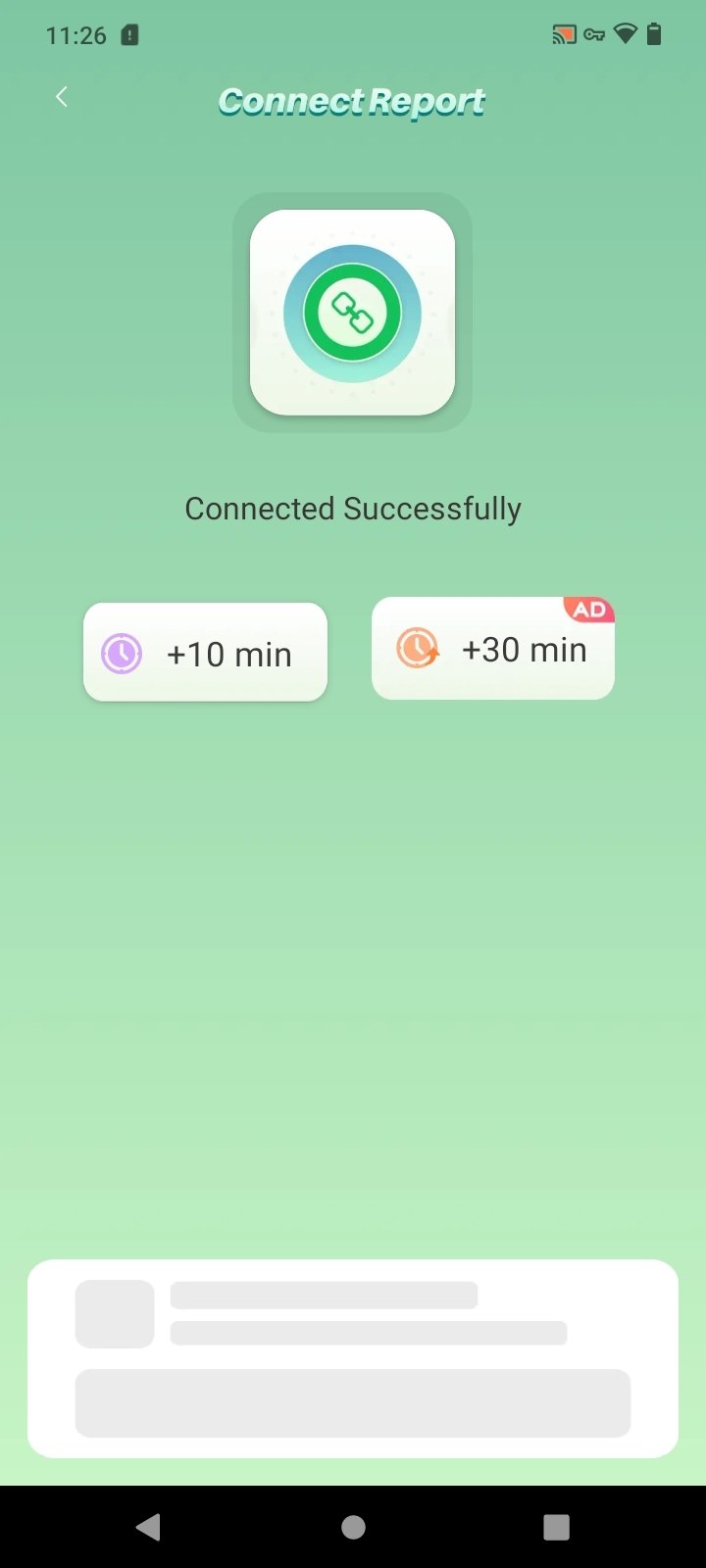706x1568 pixels.
Task: Add 10 minutes of connection time
Action: [205, 653]
